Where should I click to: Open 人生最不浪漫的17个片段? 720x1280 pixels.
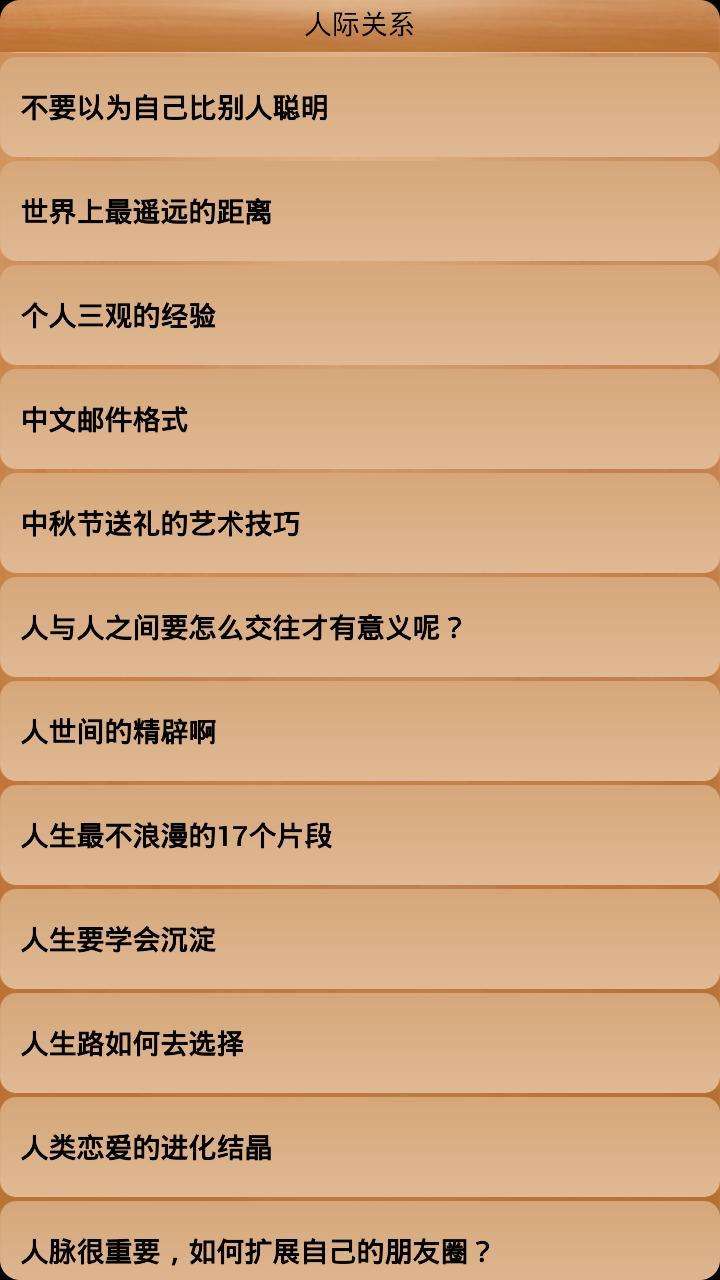coord(360,835)
